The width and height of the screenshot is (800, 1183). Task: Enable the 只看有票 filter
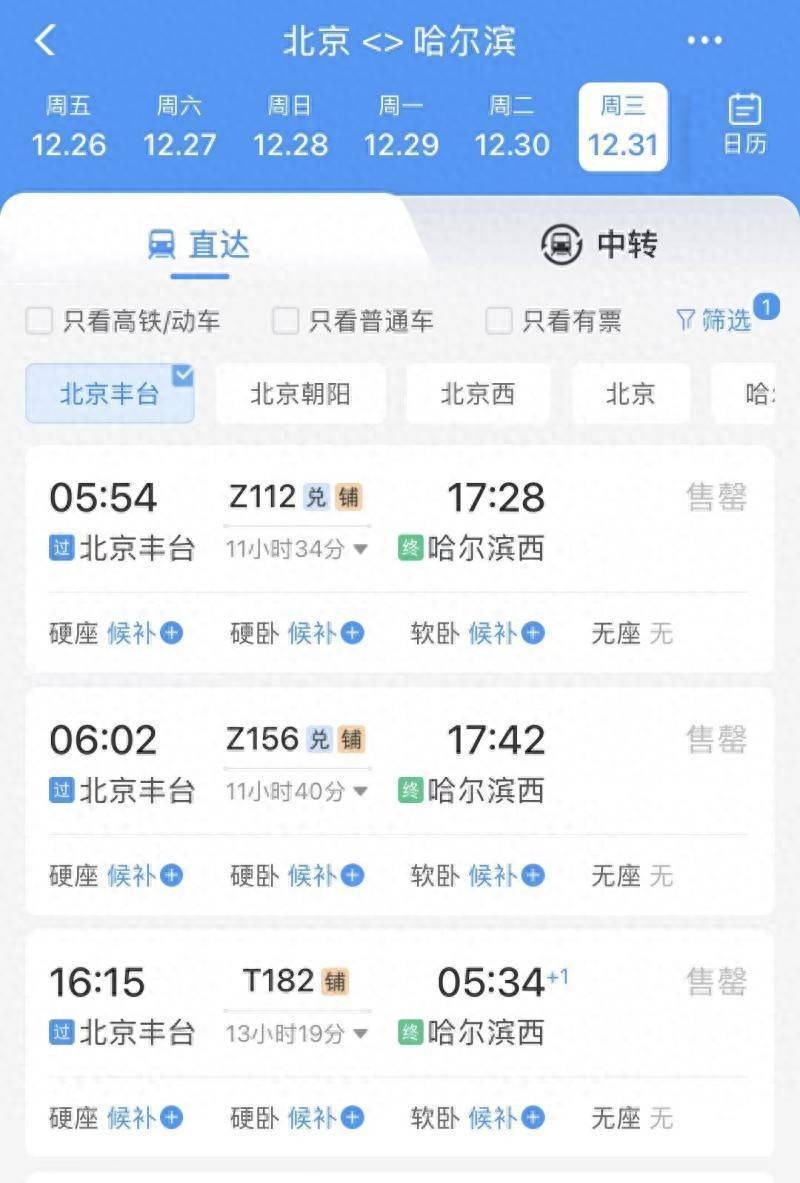pyautogui.click(x=497, y=320)
